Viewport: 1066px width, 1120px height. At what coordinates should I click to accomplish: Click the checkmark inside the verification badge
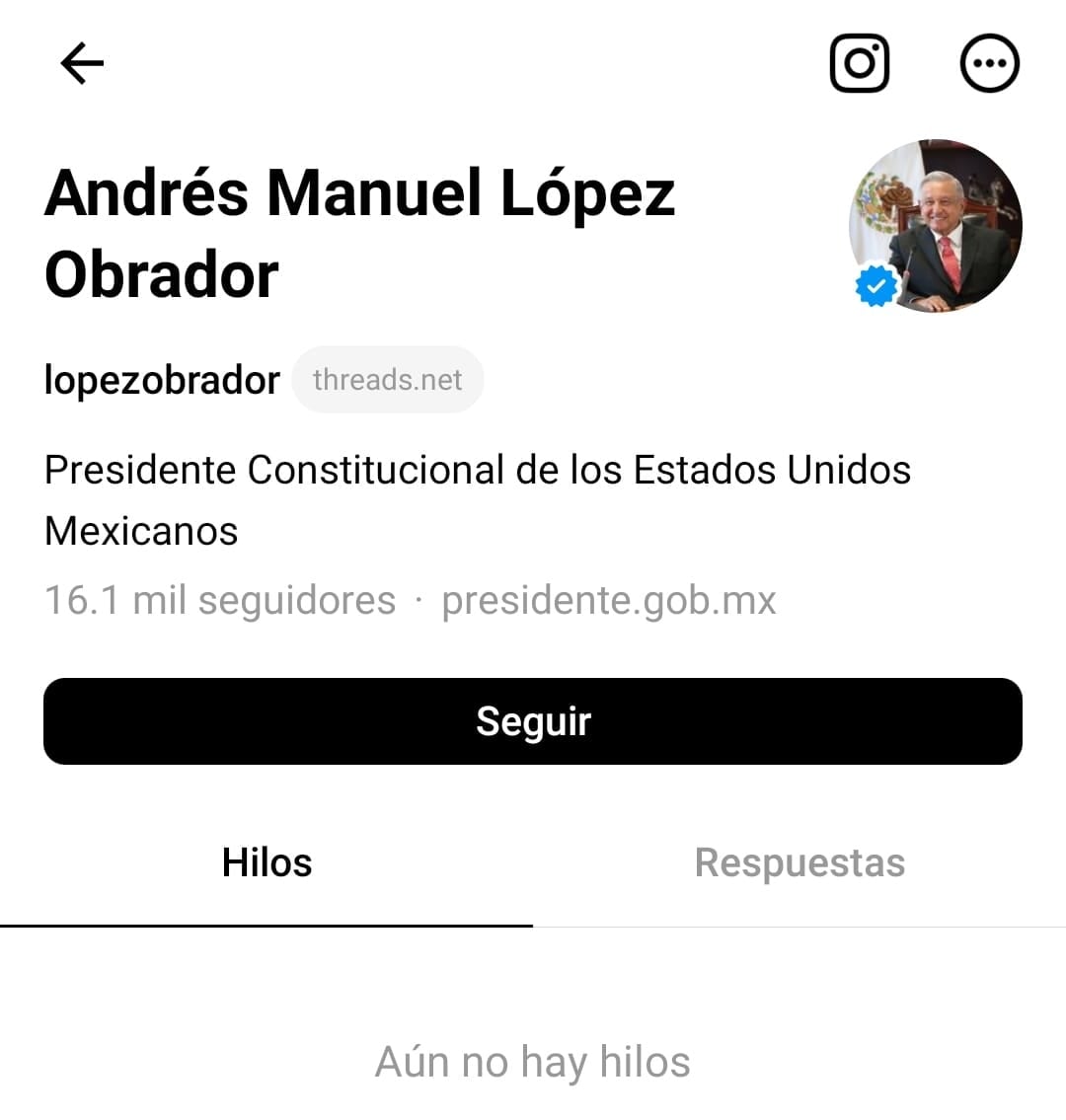(x=875, y=285)
